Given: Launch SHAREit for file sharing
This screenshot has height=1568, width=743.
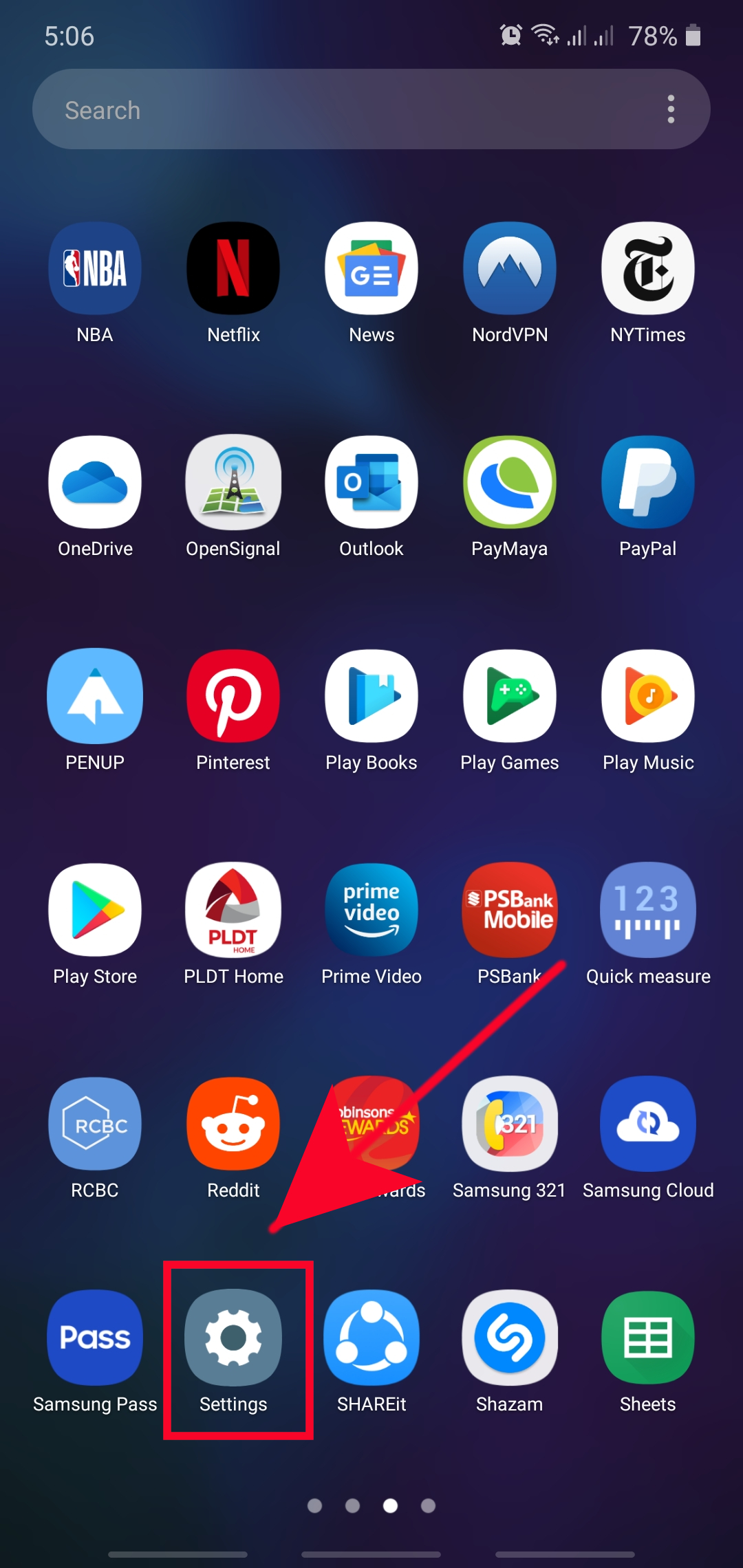Looking at the screenshot, I should pyautogui.click(x=371, y=1338).
